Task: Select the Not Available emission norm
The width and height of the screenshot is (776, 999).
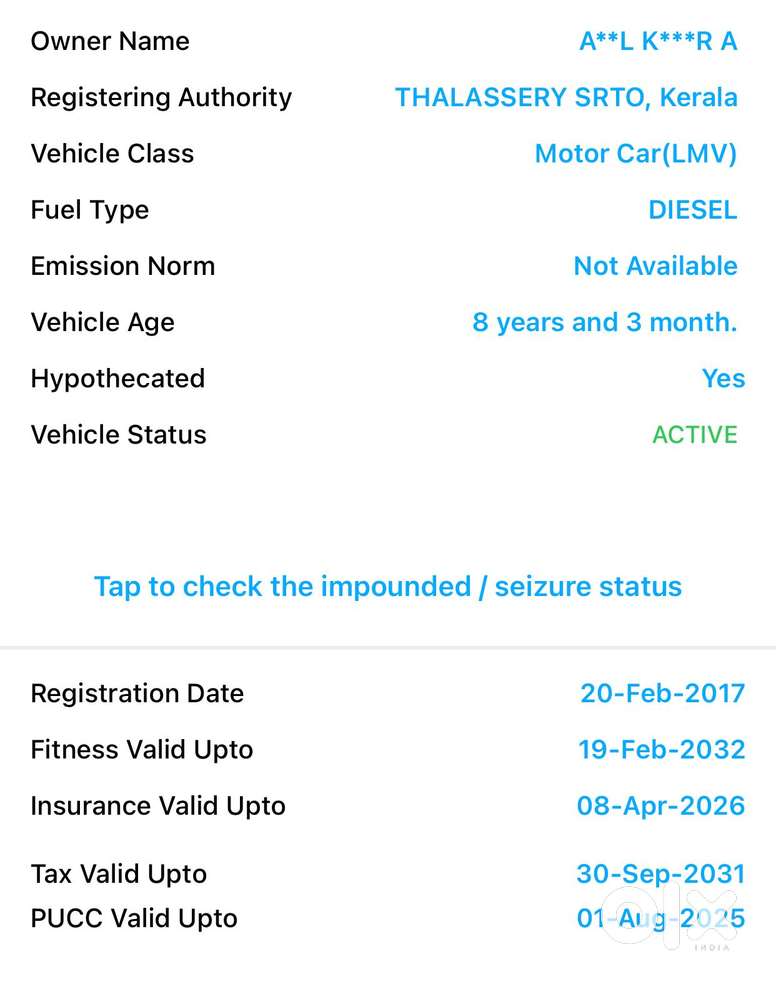Action: (655, 266)
